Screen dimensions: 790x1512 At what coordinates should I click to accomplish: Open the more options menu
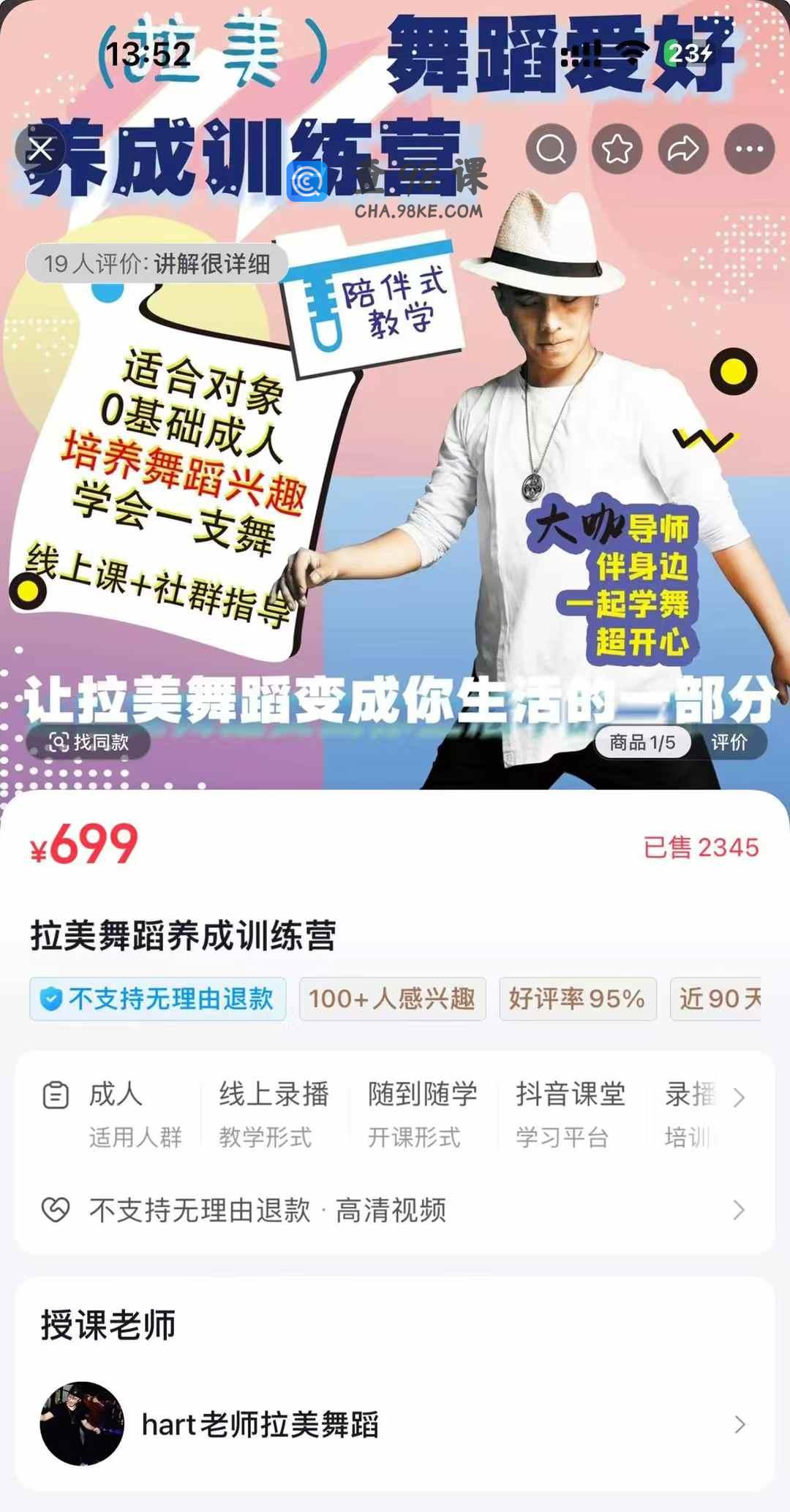749,149
